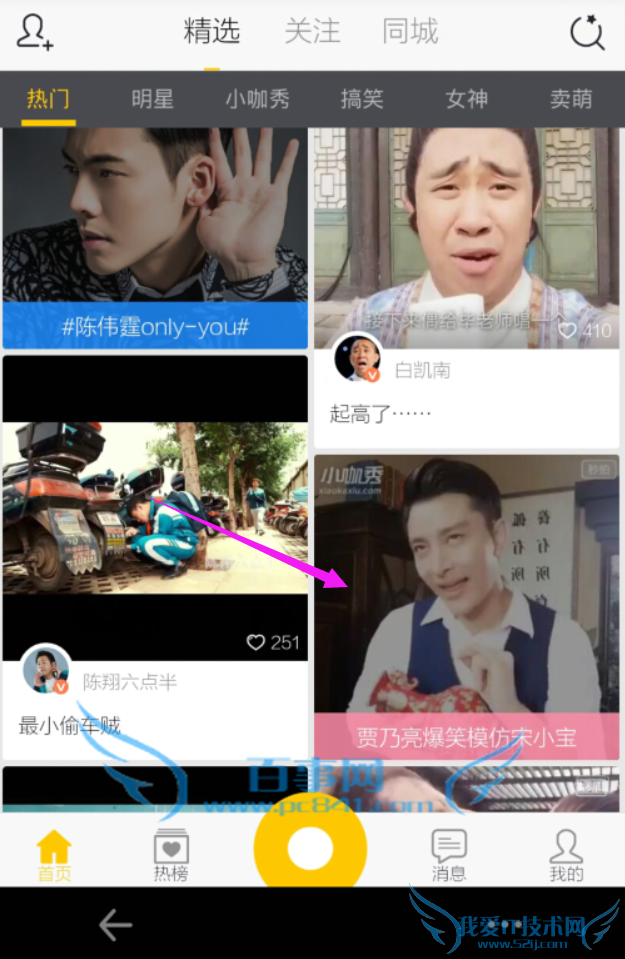Go to the 消息 tab

point(448,855)
